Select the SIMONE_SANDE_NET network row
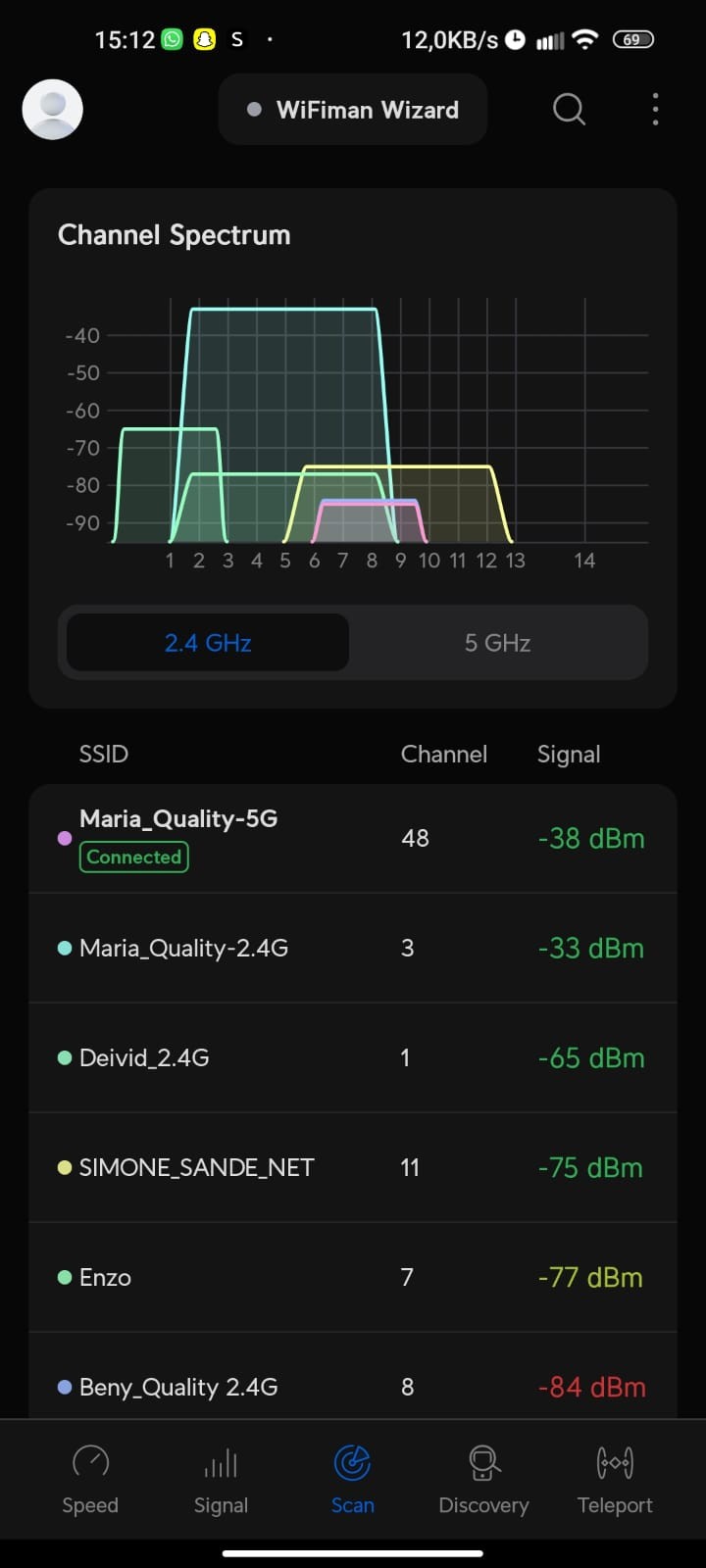706x1568 pixels. tap(353, 1168)
